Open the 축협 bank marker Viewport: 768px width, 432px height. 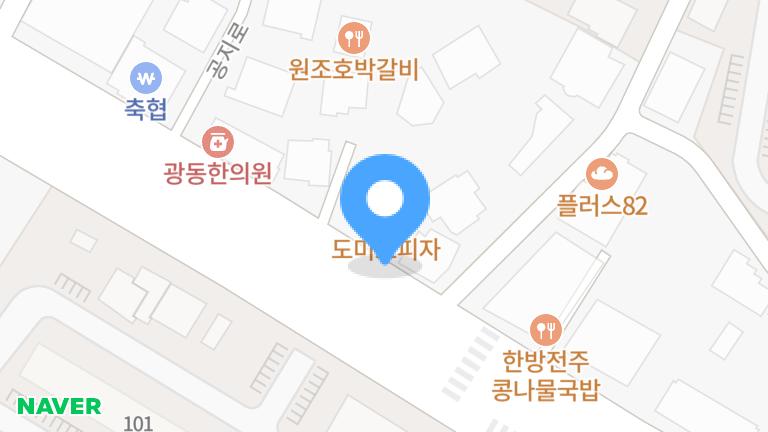click(147, 77)
